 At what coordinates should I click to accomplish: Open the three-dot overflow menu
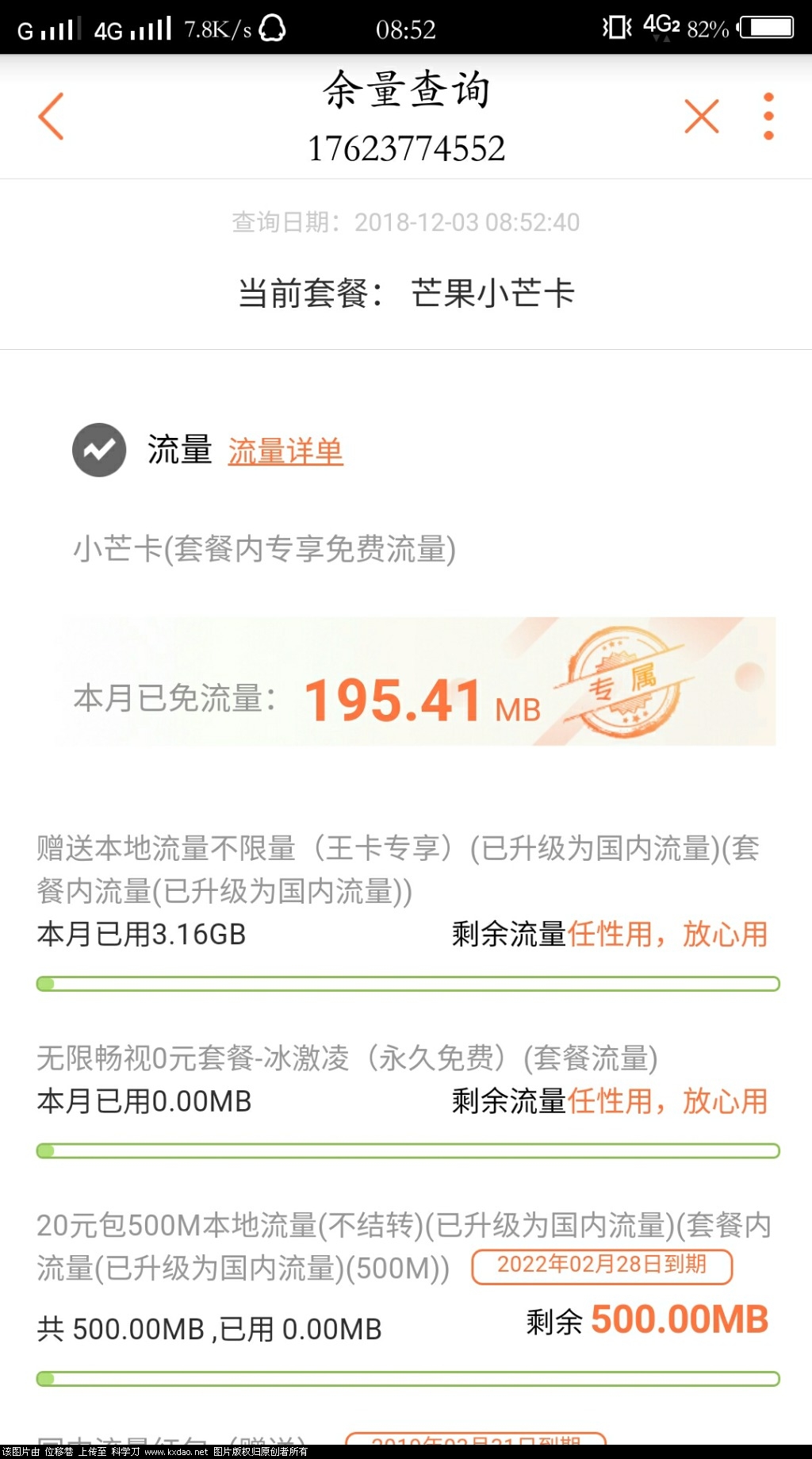(x=768, y=117)
